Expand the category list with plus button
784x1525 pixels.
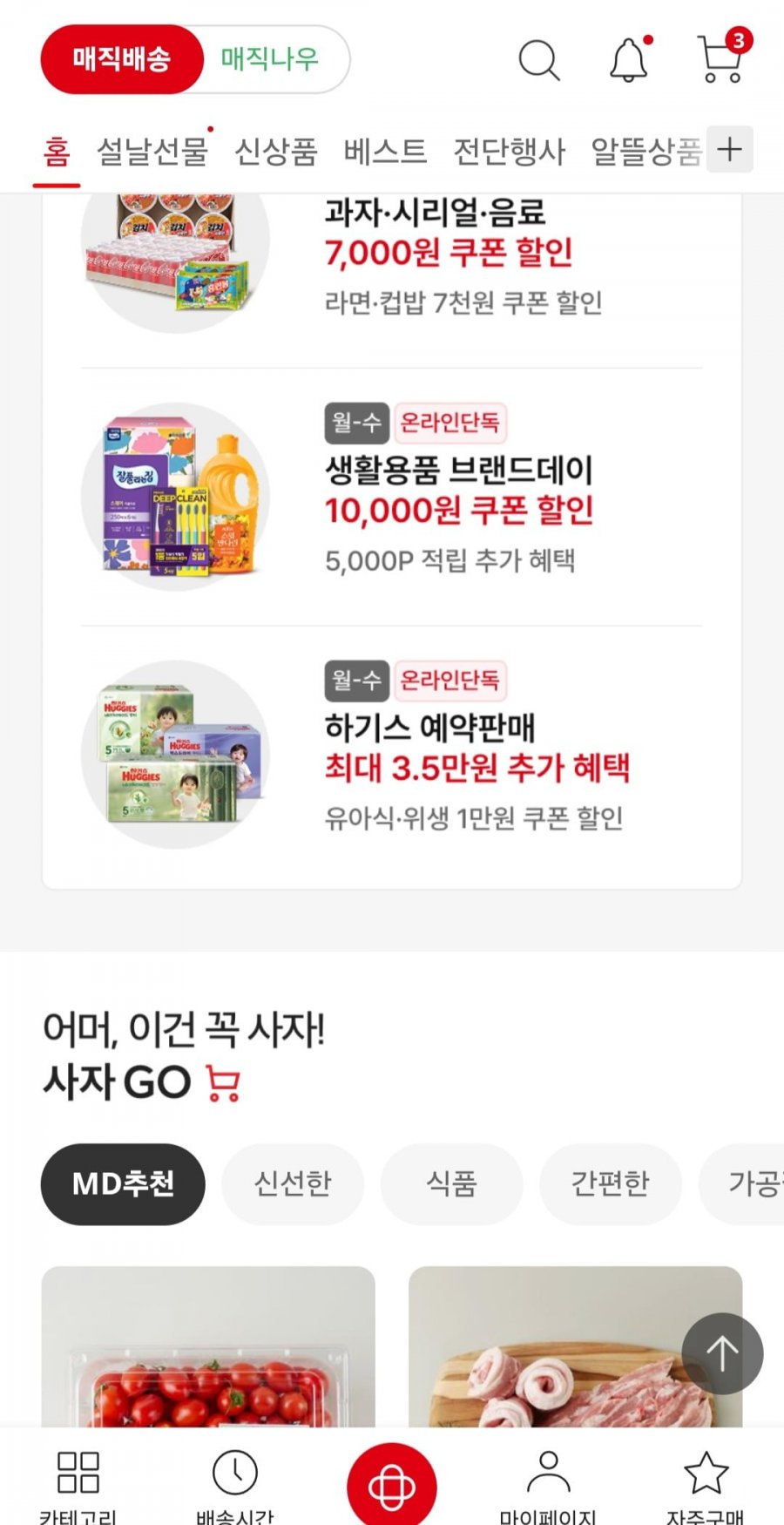pos(729,150)
